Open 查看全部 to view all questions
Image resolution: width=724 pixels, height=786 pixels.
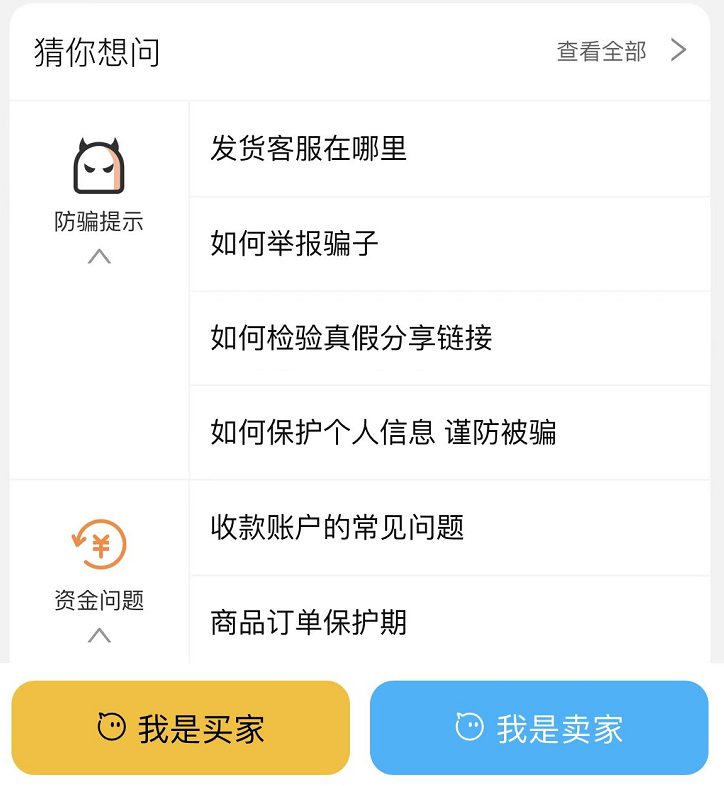click(x=620, y=51)
